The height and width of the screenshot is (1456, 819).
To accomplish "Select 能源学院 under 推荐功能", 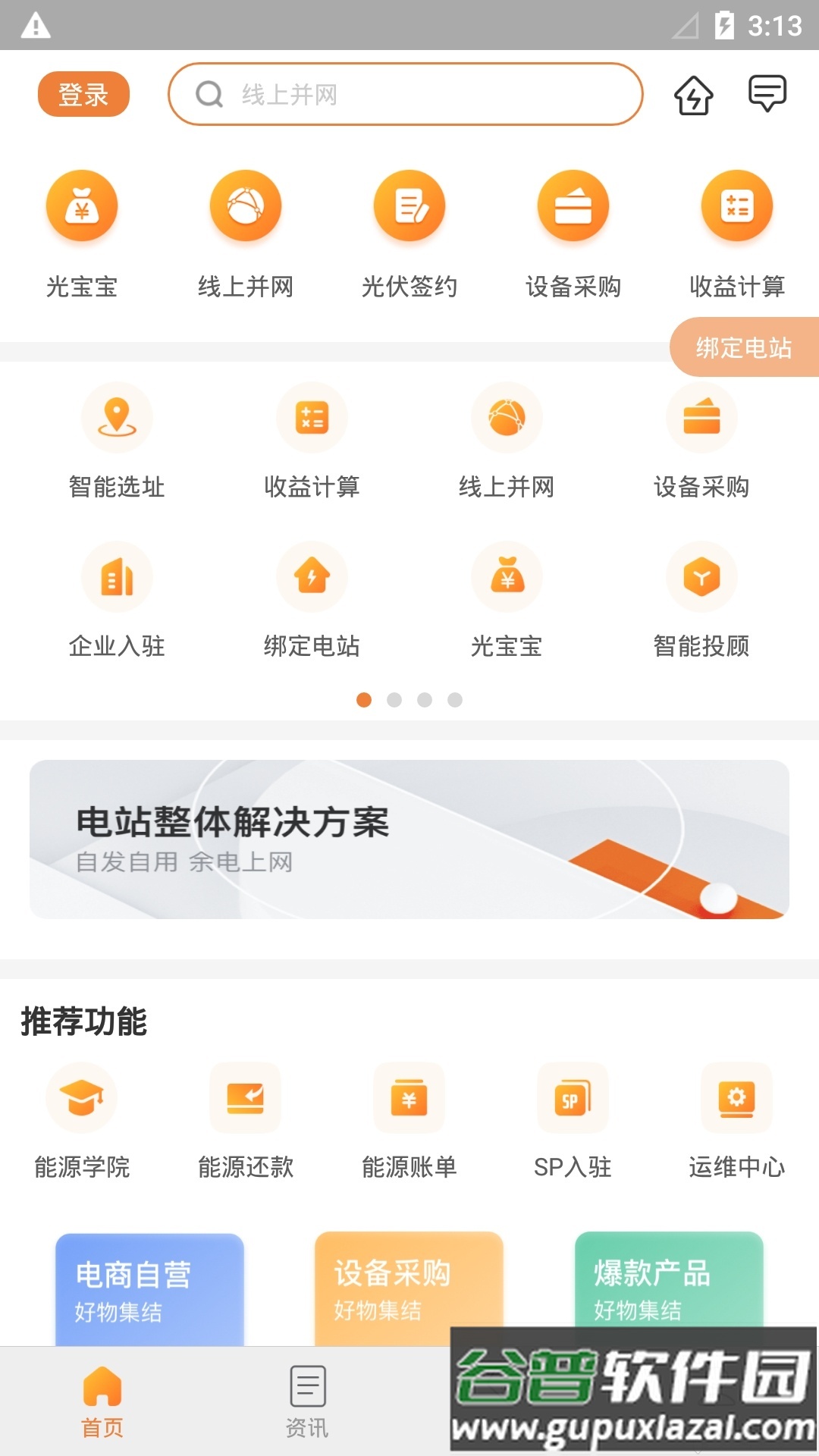I will (x=82, y=1097).
